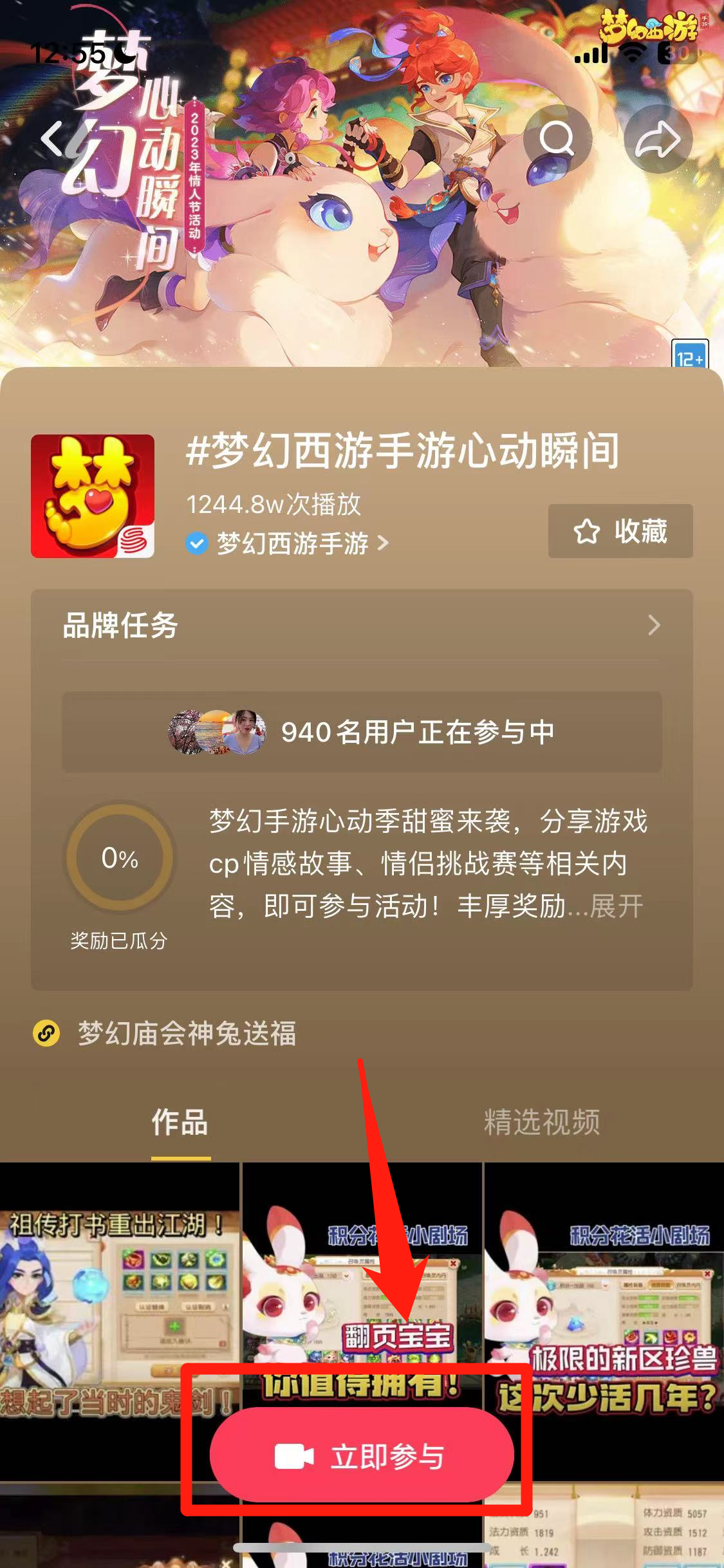This screenshot has width=724, height=1568.
Task: Tap 收藏 to favorite this topic
Action: click(620, 531)
